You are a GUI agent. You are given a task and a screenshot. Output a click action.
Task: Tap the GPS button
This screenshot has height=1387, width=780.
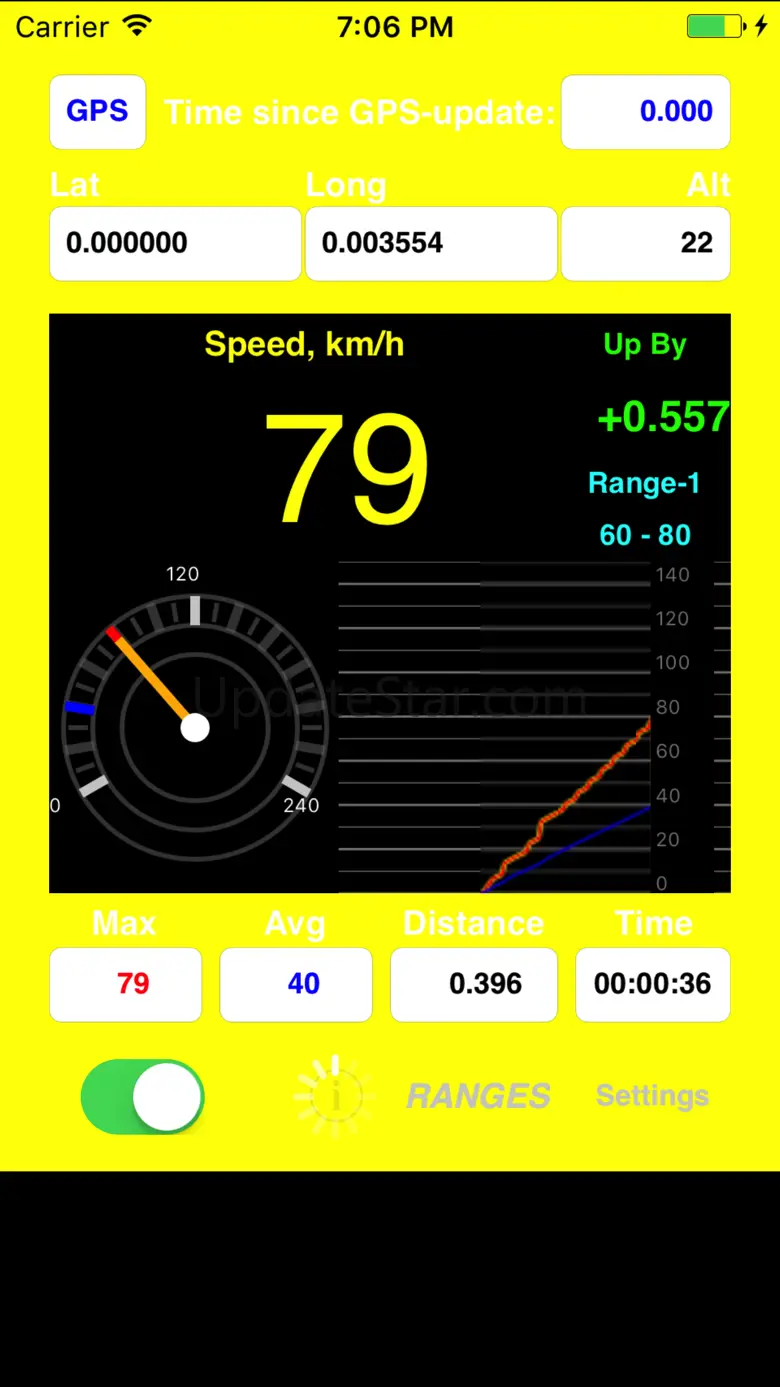[x=97, y=111]
